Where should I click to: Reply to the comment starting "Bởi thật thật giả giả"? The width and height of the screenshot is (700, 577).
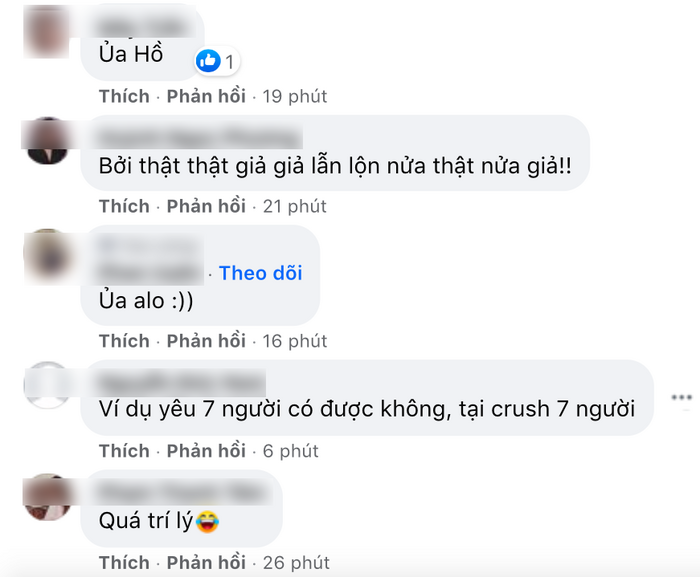206,207
